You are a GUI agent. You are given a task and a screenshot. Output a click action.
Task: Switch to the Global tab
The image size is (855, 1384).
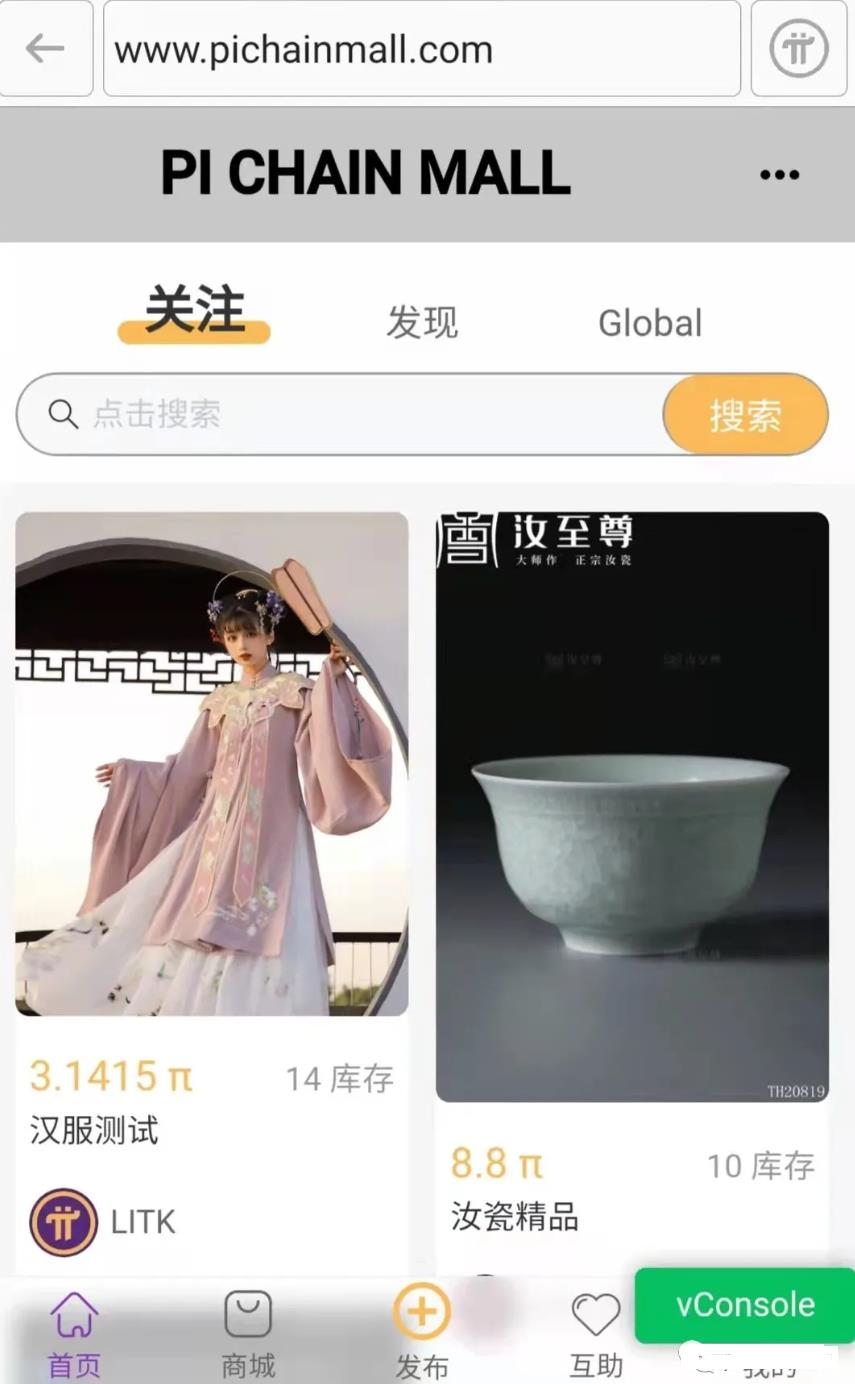click(650, 323)
